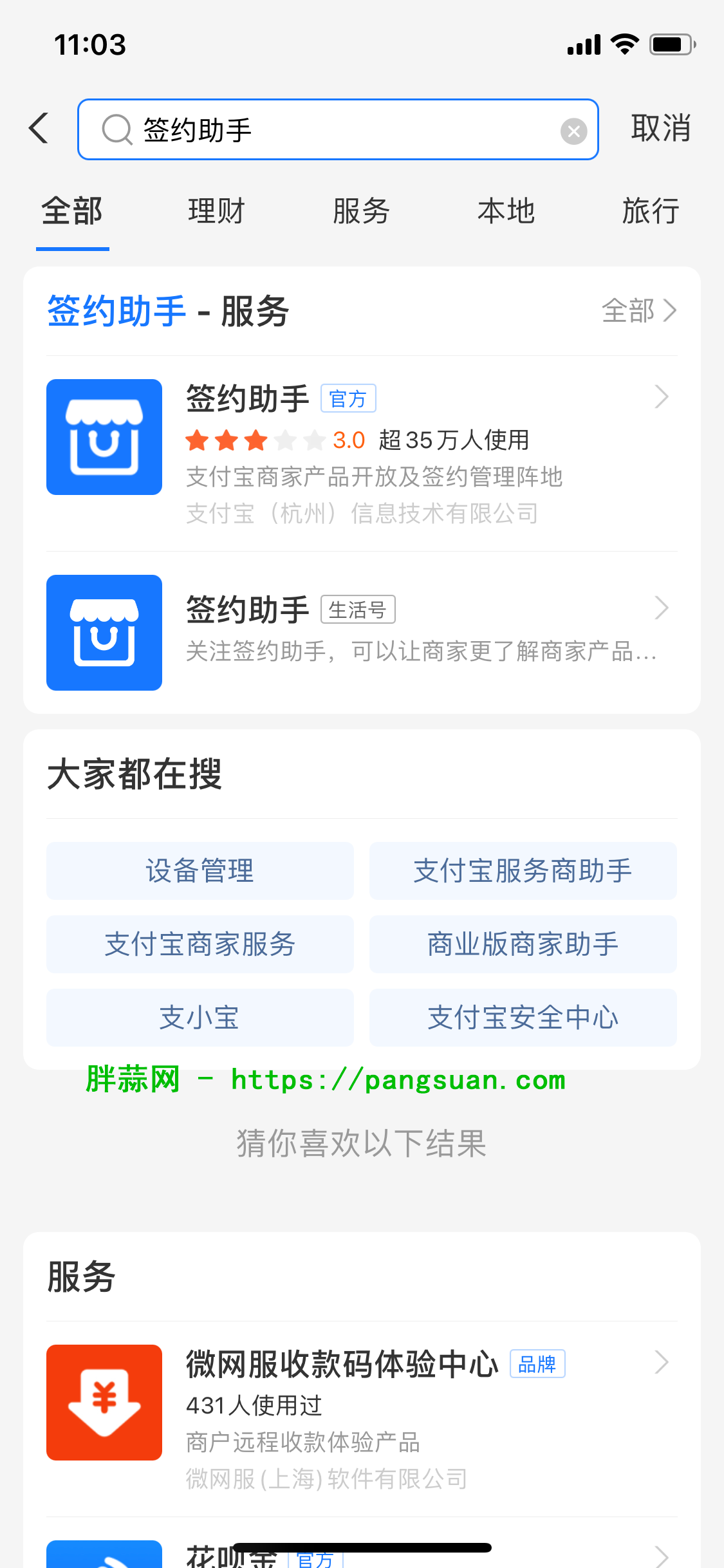Select the 设备管理 search suggestion
Screen dimensions: 724x1568
(200, 871)
